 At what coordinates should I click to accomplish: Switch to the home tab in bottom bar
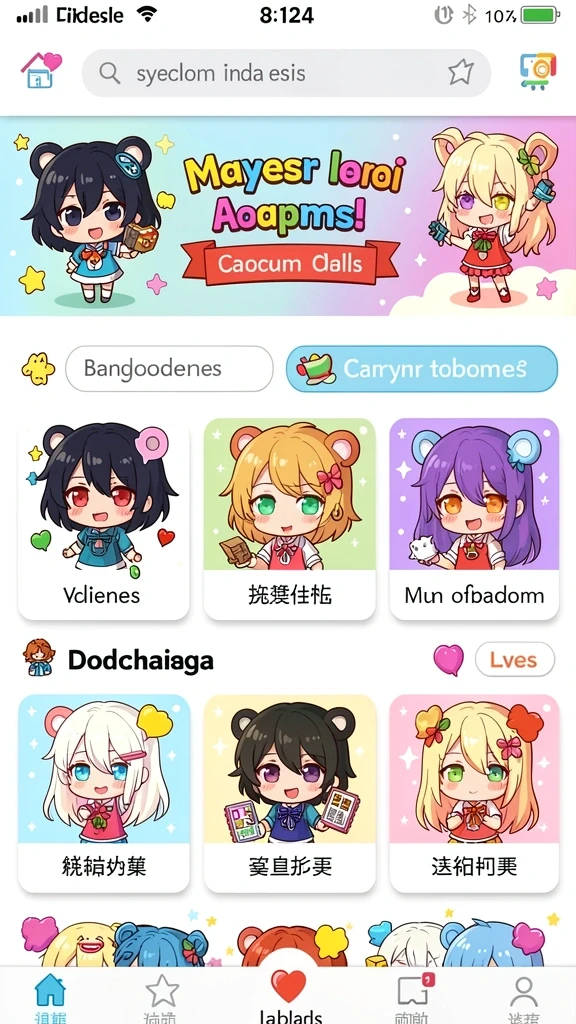[x=50, y=998]
